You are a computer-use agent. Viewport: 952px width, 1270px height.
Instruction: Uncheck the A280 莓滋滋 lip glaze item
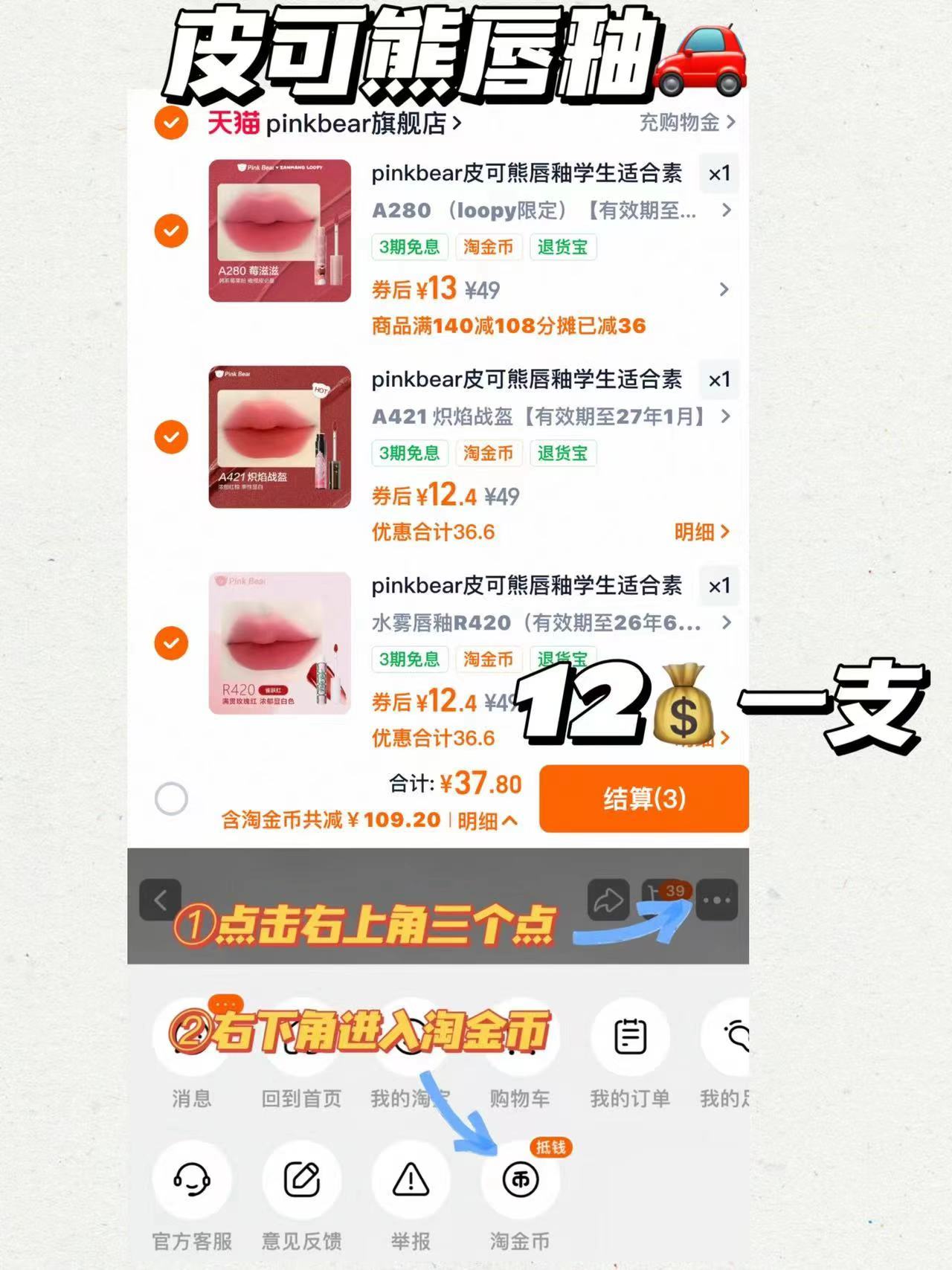click(170, 231)
